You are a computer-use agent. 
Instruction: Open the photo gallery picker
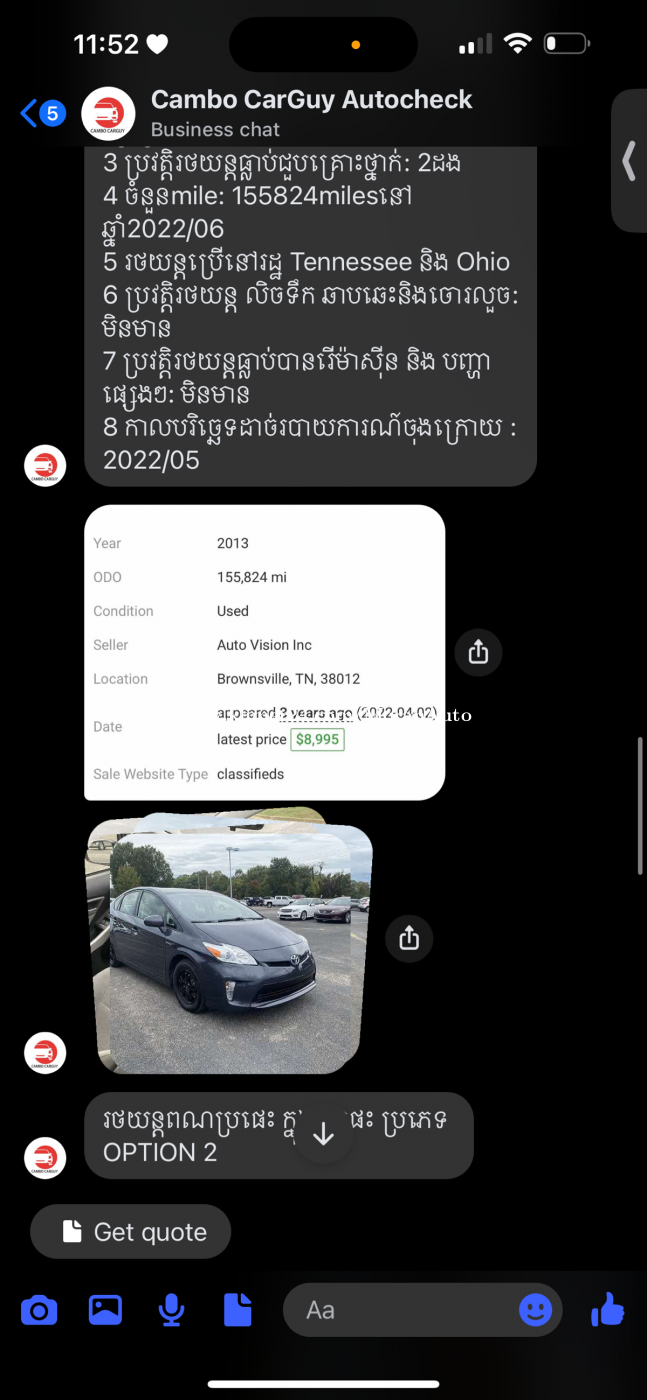[x=105, y=1310]
